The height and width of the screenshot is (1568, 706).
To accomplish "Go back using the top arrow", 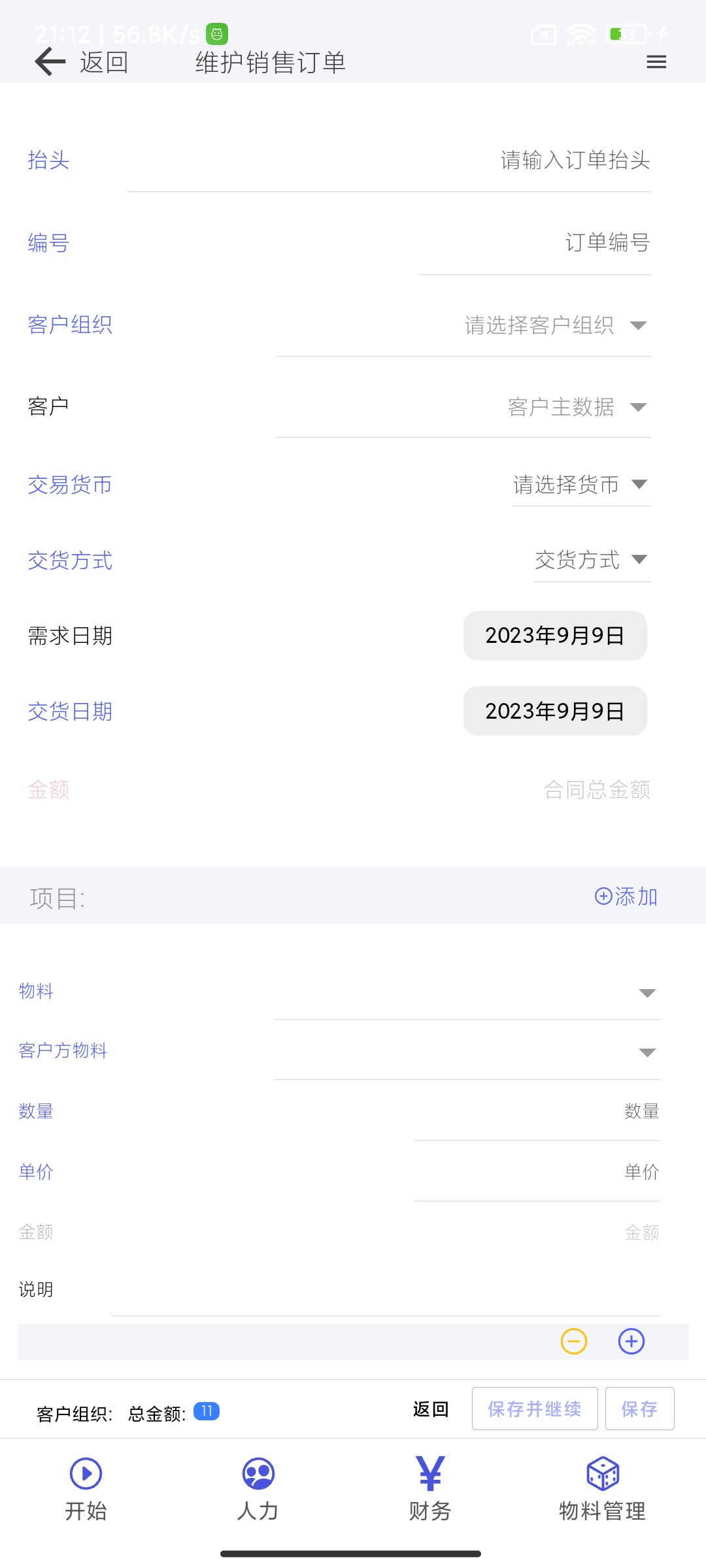I will pos(50,62).
